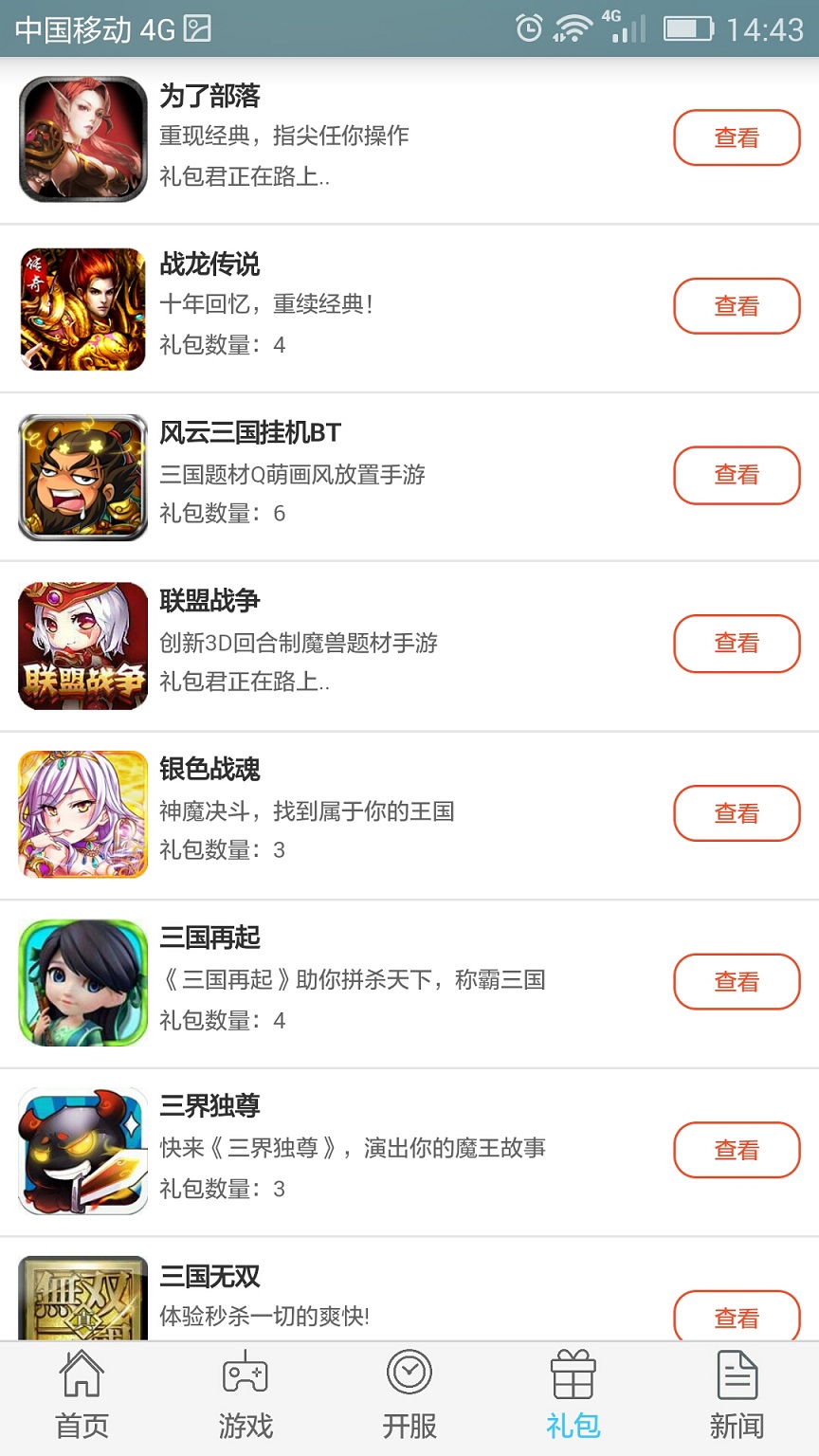Open the 银色战魂 game icon

(82, 813)
